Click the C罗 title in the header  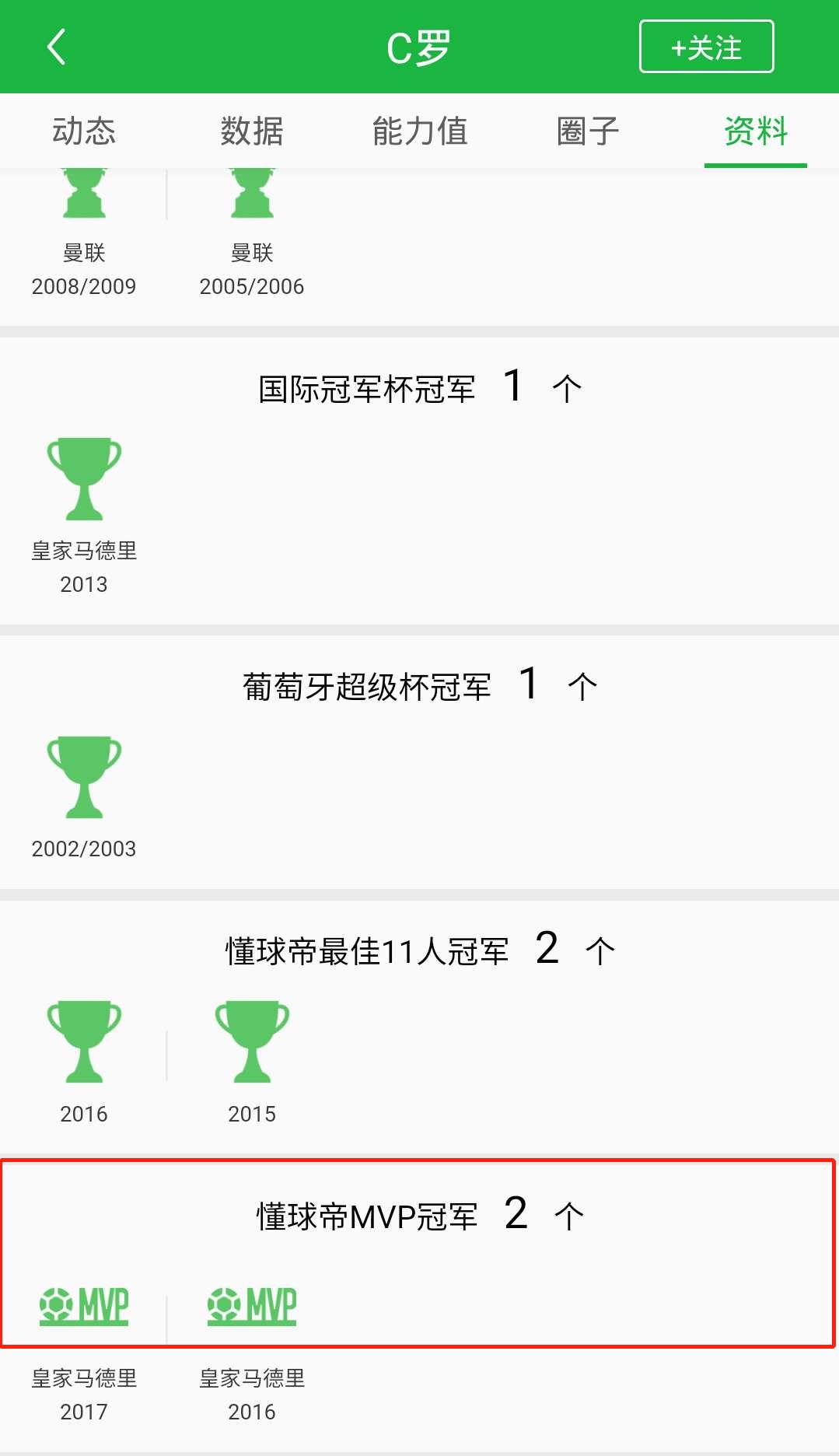point(420,47)
